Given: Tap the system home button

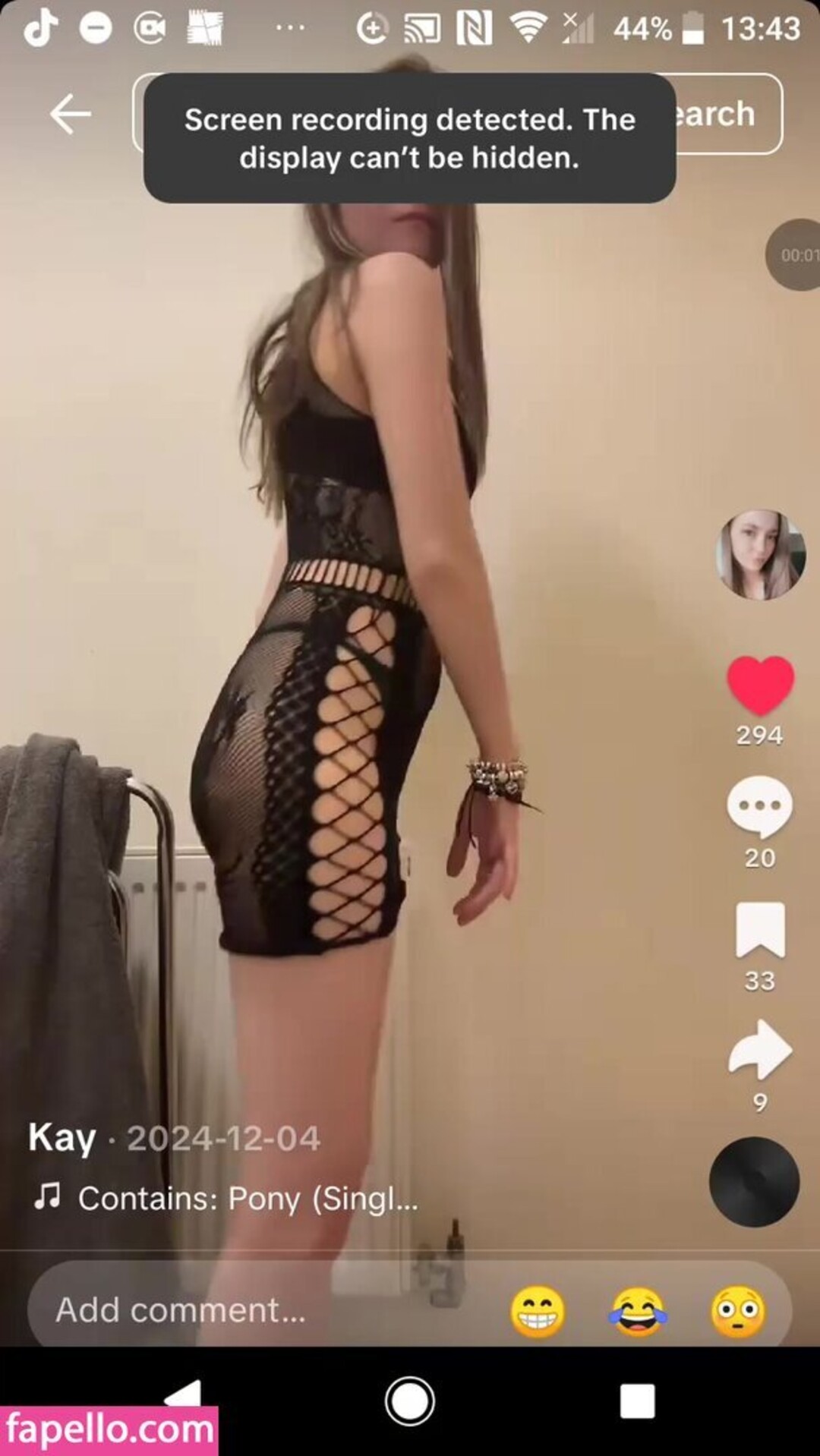Looking at the screenshot, I should point(410,1401).
